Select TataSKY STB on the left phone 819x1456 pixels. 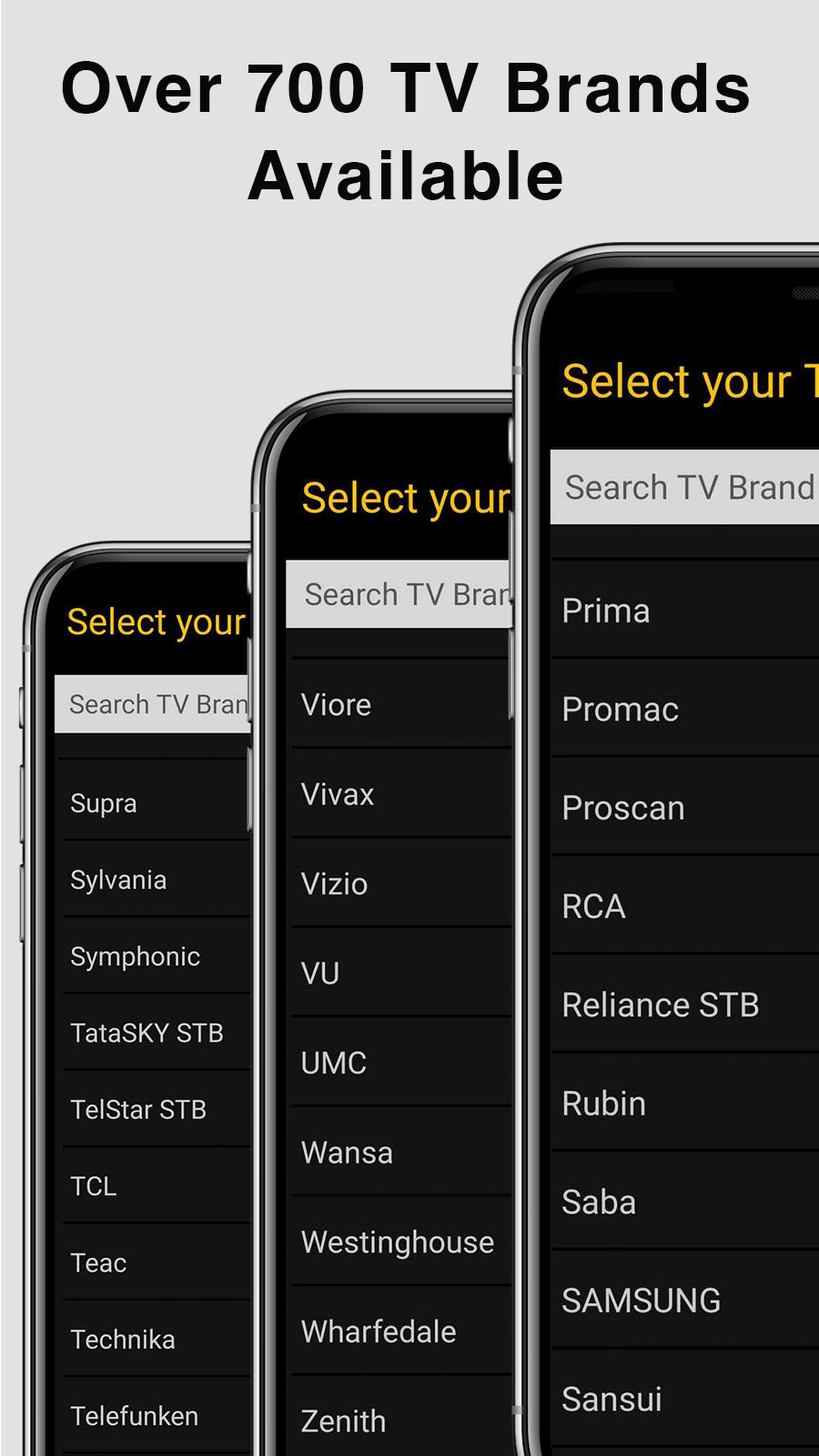click(146, 1032)
